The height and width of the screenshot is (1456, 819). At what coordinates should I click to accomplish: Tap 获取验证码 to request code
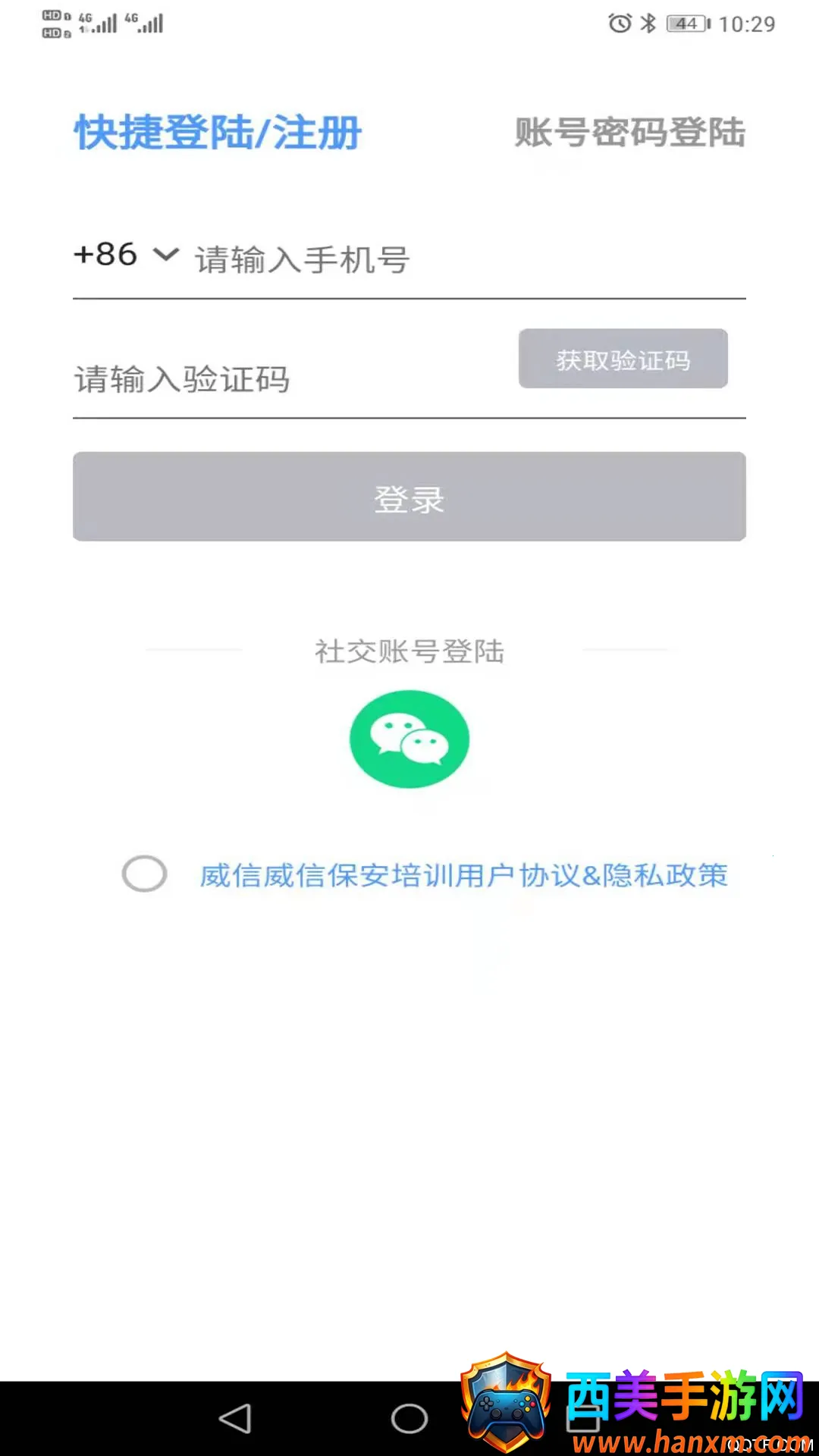coord(623,359)
